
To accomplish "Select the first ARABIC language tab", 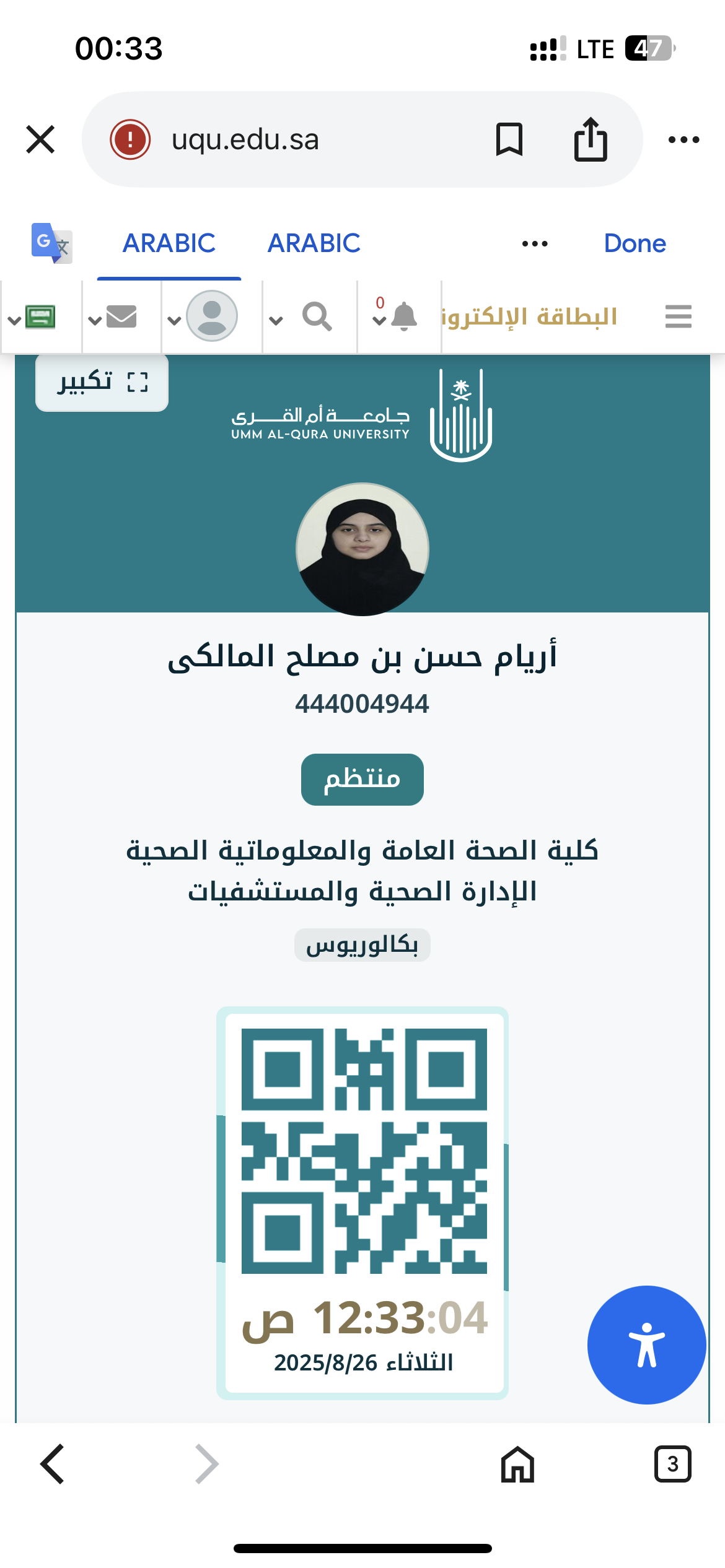I will (x=169, y=243).
